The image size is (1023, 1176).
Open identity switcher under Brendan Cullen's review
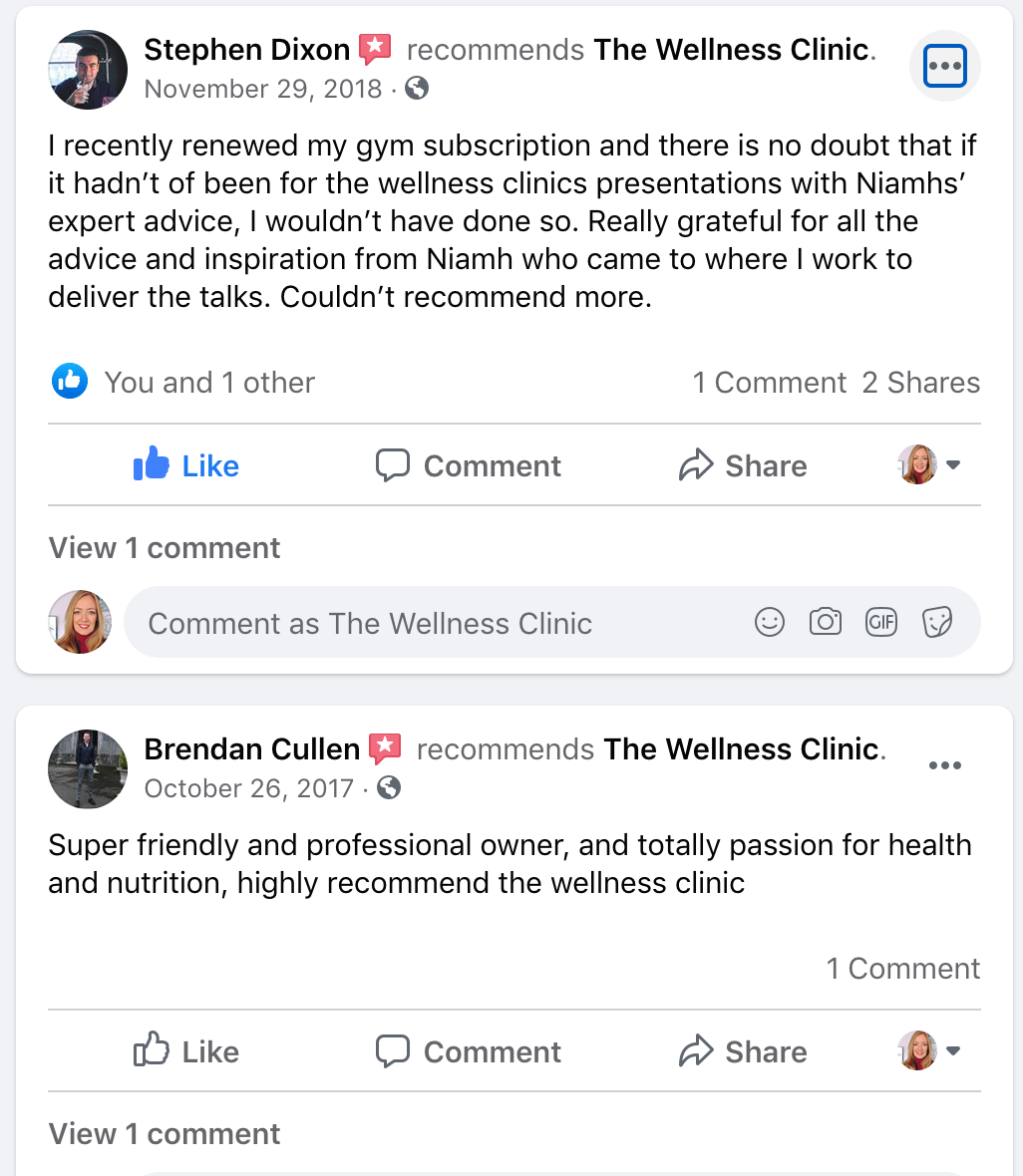tap(929, 1051)
